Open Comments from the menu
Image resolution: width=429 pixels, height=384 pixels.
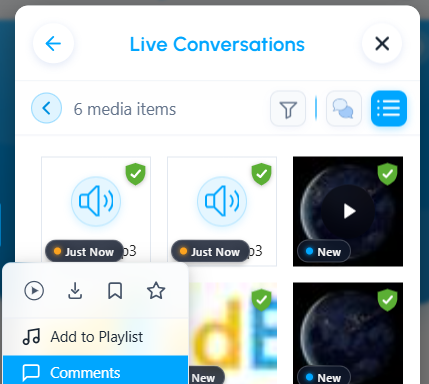pyautogui.click(x=96, y=371)
